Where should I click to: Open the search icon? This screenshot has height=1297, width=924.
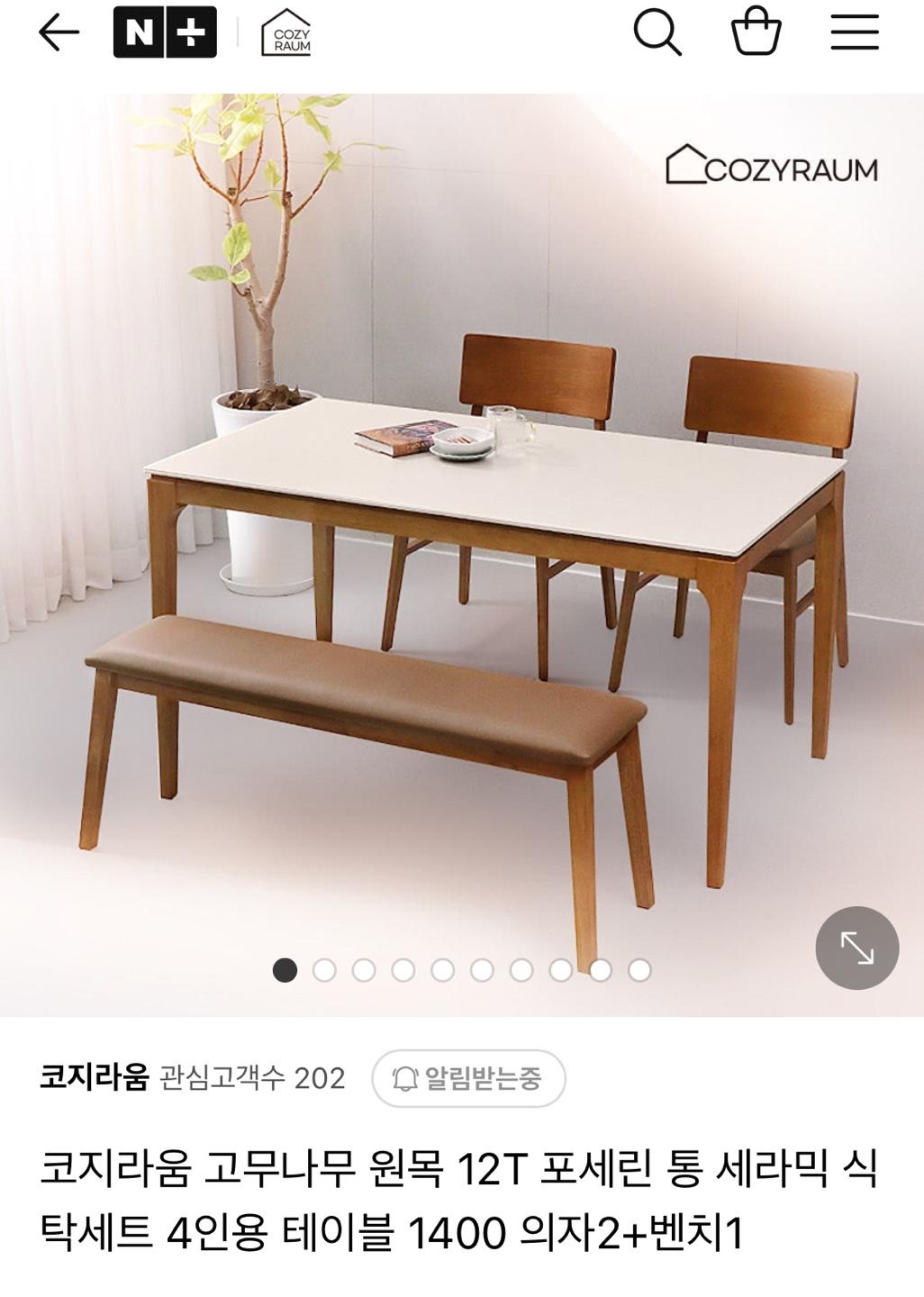click(x=657, y=33)
